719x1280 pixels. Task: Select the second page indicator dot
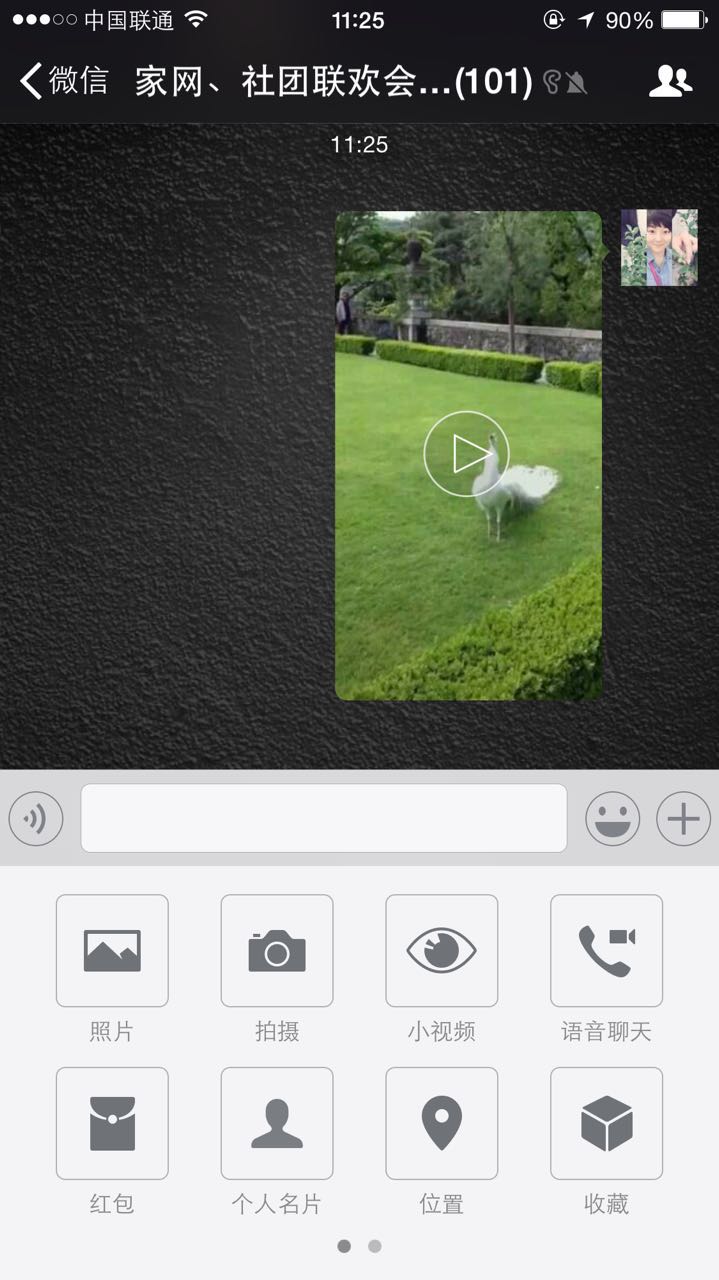(375, 1246)
